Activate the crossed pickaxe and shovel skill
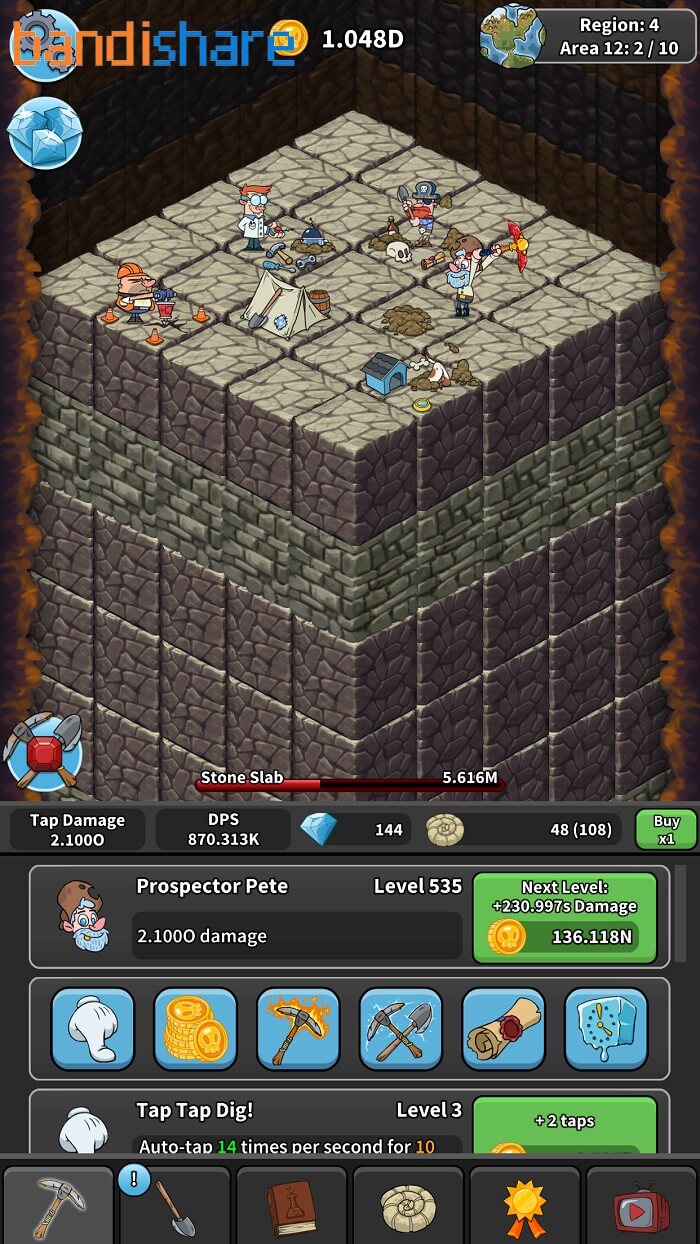 tap(401, 1029)
